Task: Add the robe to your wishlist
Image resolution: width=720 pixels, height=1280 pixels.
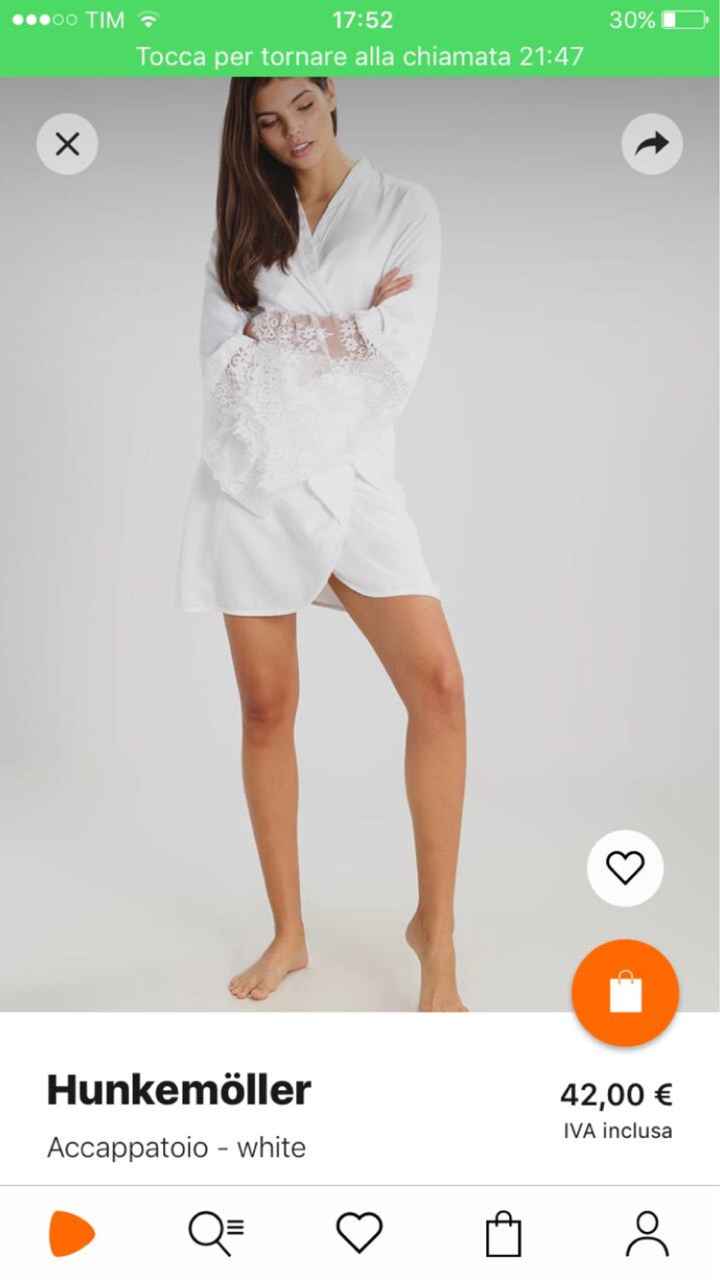Action: point(625,868)
